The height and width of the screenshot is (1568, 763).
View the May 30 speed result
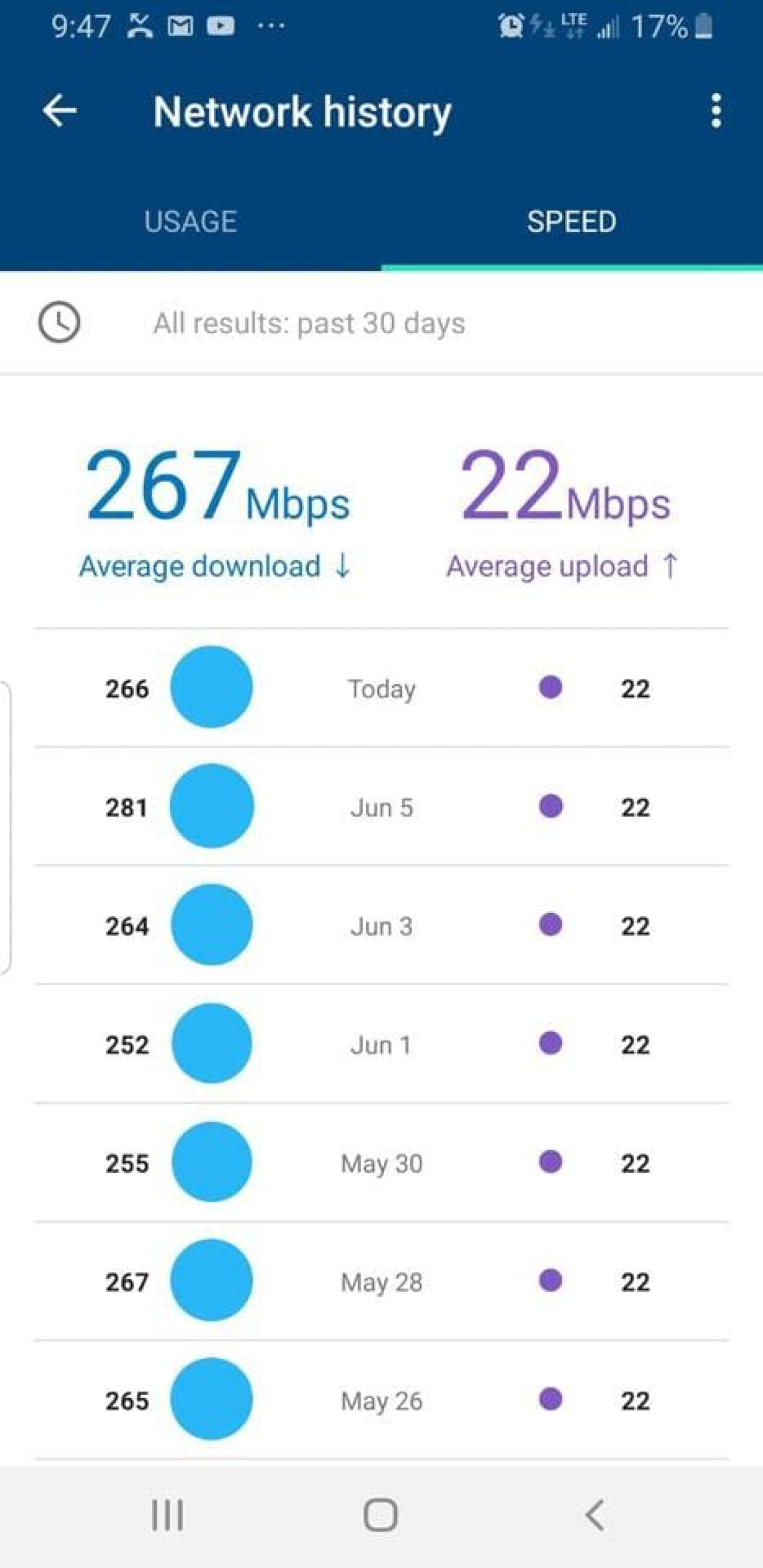381,1163
